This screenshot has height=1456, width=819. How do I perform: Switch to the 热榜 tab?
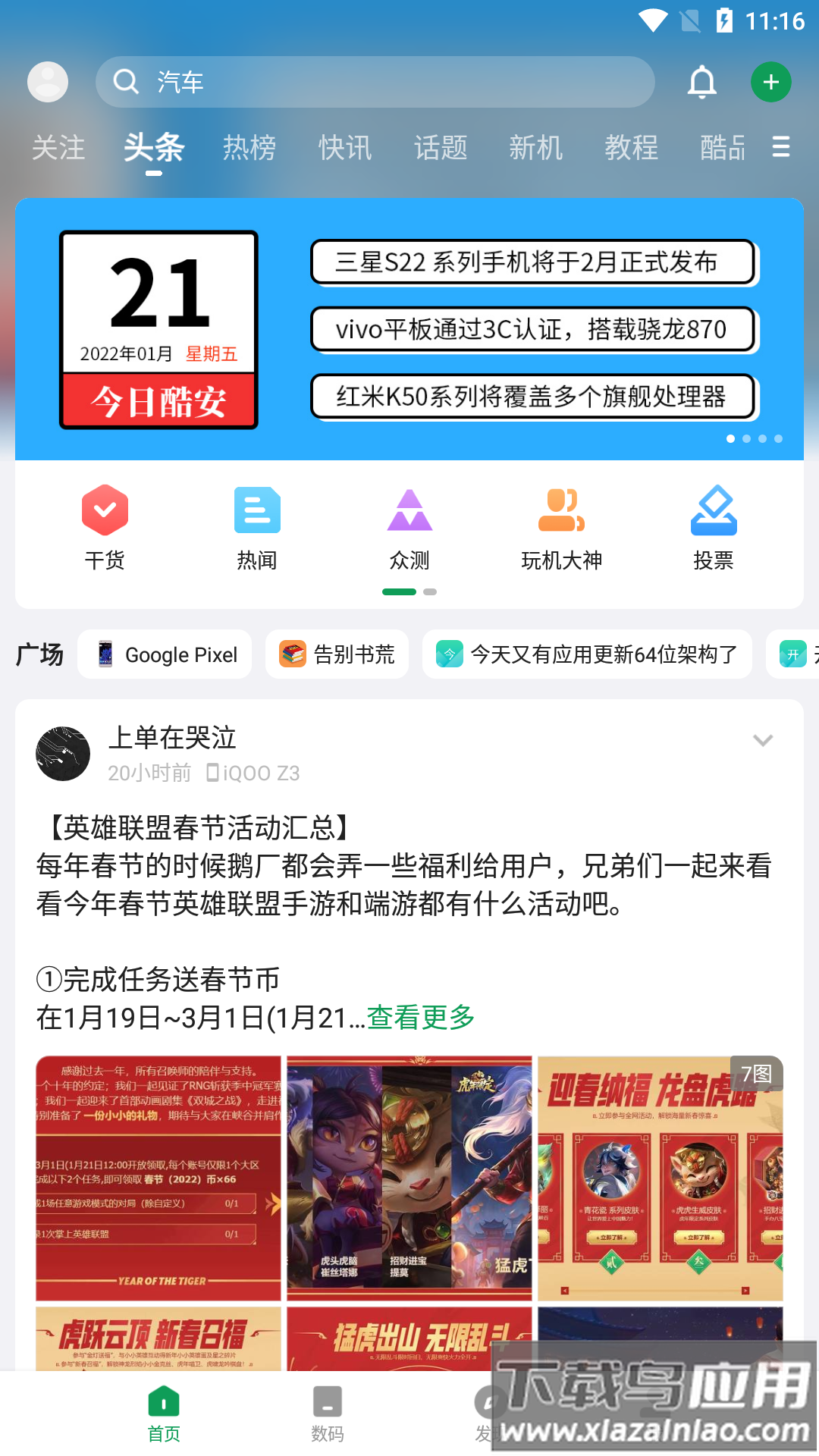click(249, 147)
